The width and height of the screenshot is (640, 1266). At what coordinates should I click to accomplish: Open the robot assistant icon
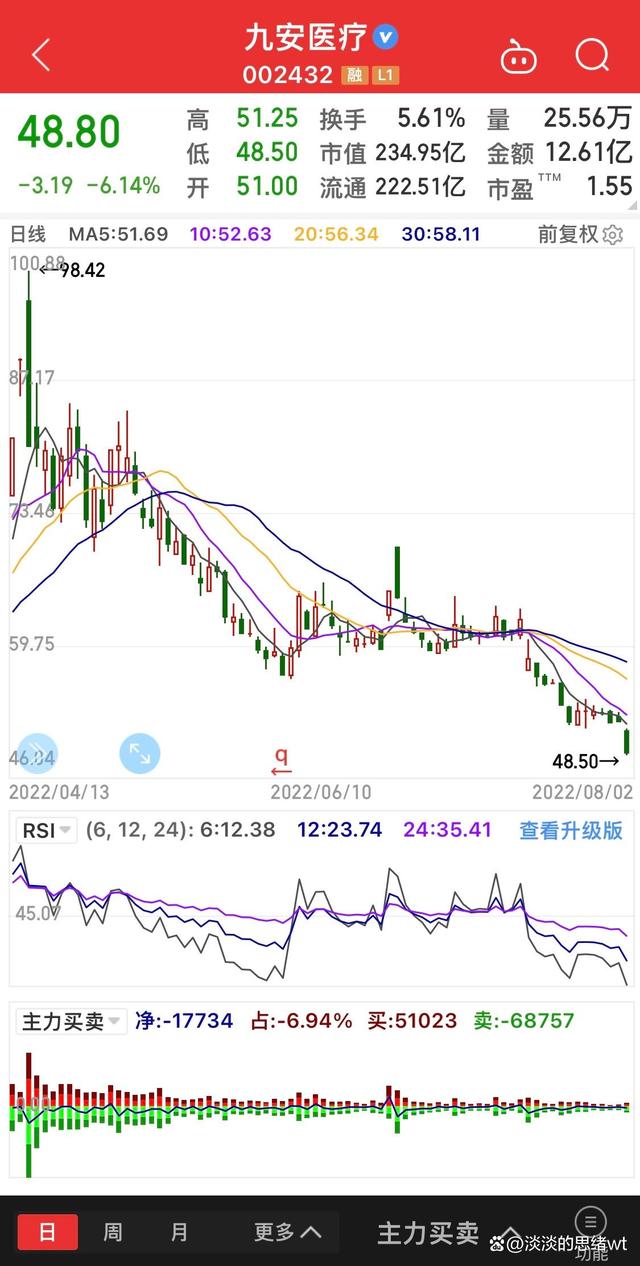click(519, 55)
